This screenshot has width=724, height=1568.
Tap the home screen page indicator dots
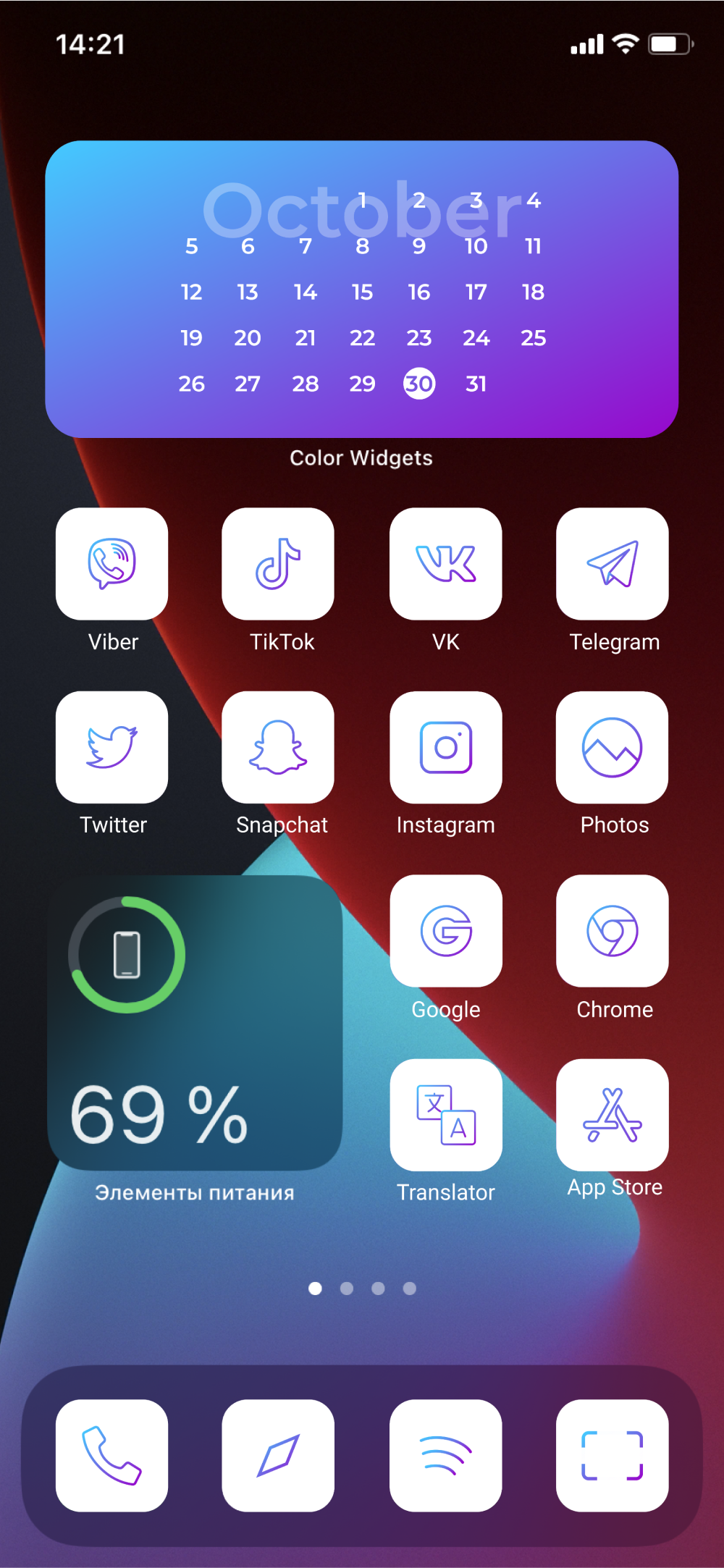point(362,1289)
